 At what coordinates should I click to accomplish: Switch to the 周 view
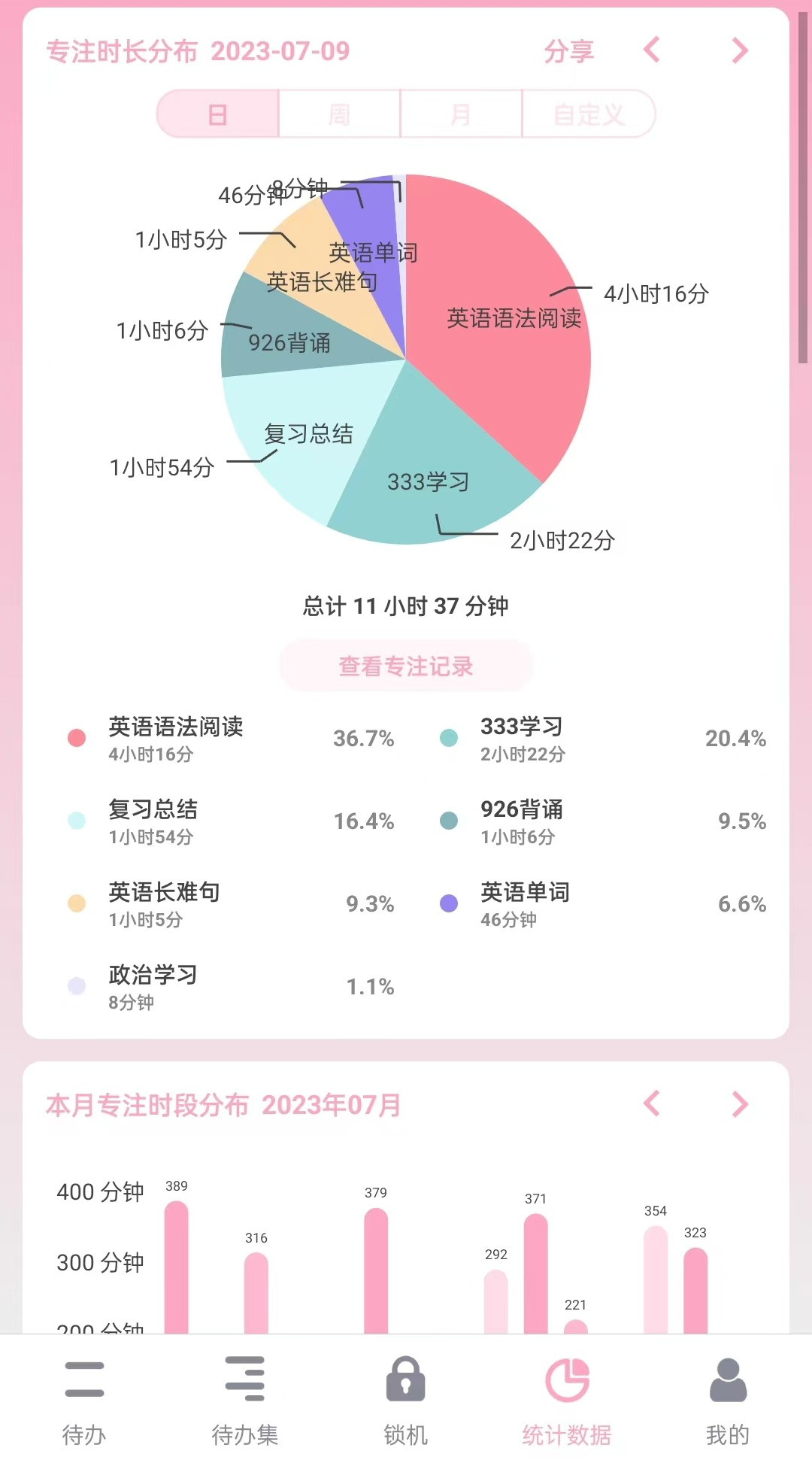340,114
